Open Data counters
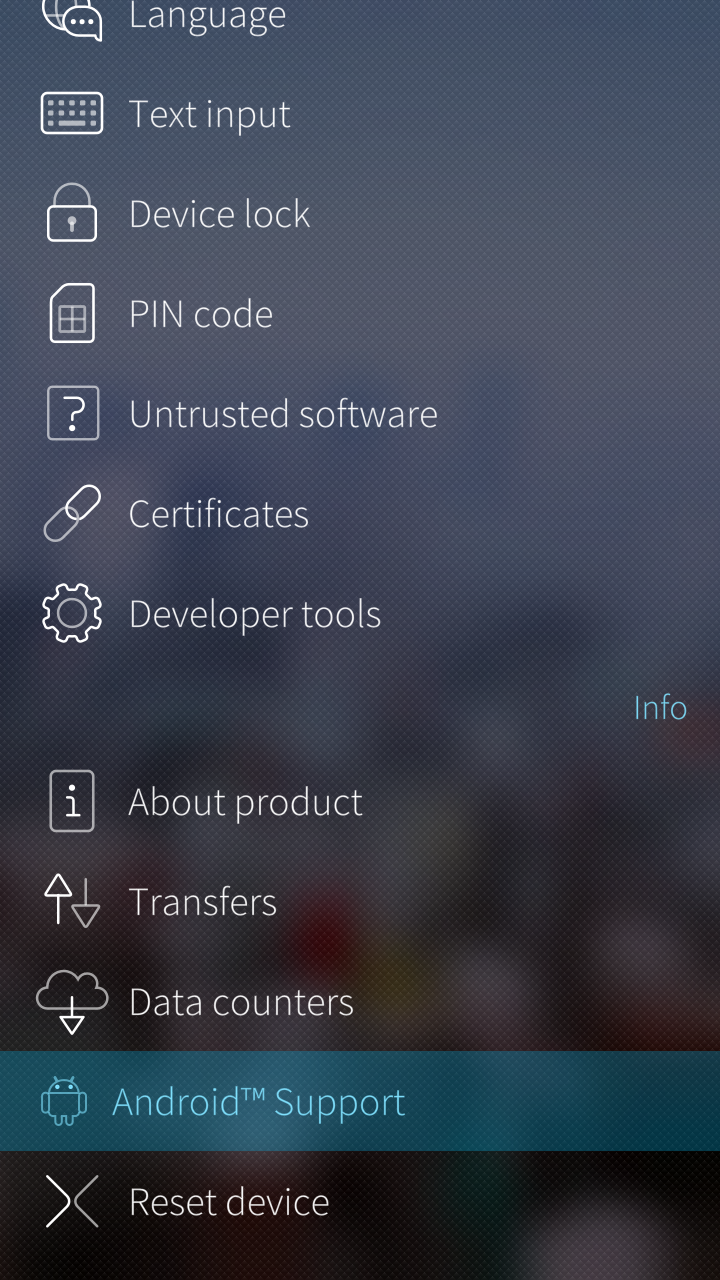This screenshot has height=1280, width=720. pyautogui.click(x=360, y=1001)
